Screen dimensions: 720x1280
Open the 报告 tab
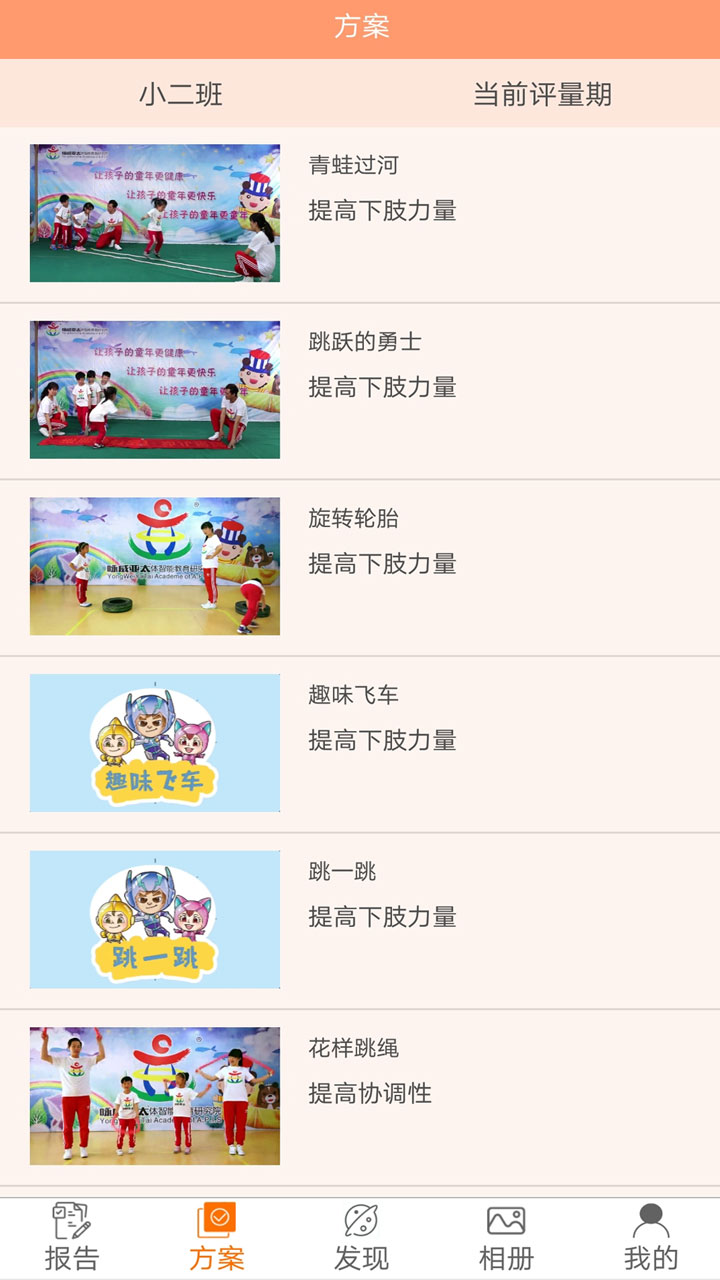[72, 1237]
